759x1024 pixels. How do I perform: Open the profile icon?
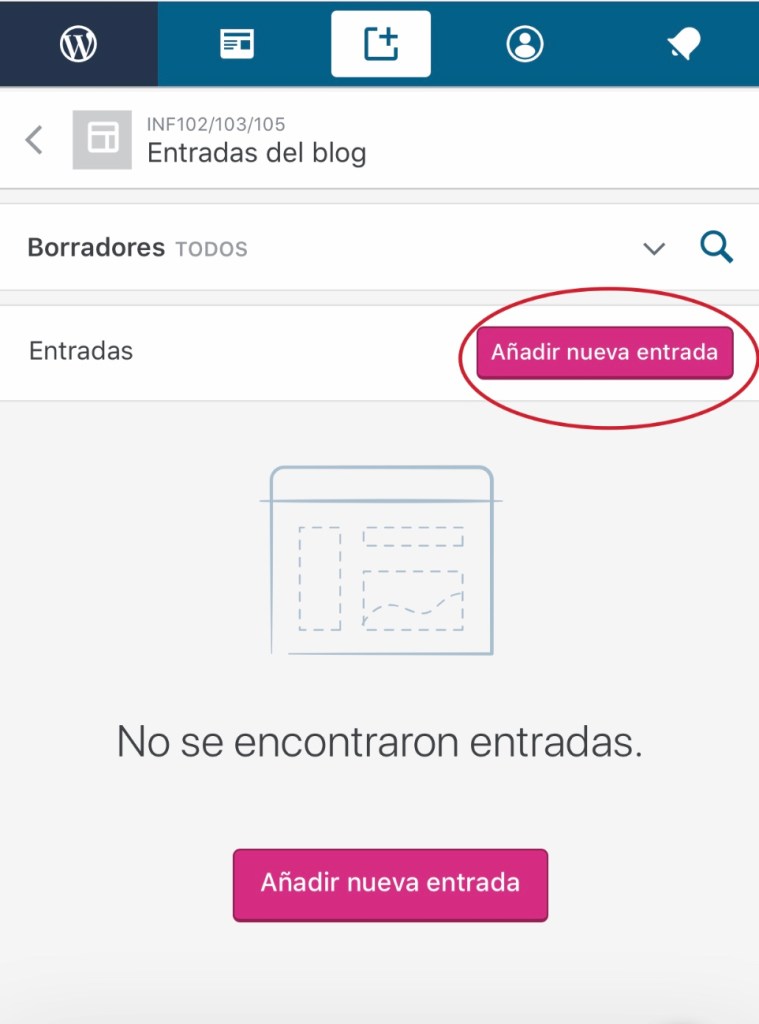[x=525, y=44]
